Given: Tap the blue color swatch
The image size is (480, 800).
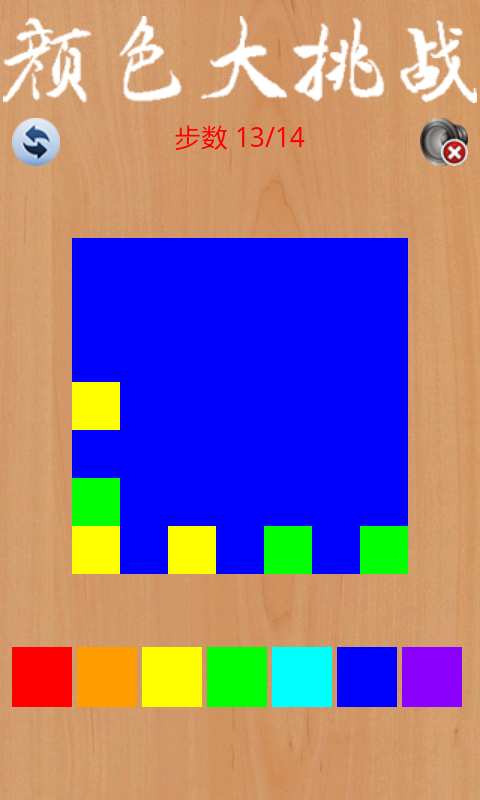Looking at the screenshot, I should coord(367,677).
